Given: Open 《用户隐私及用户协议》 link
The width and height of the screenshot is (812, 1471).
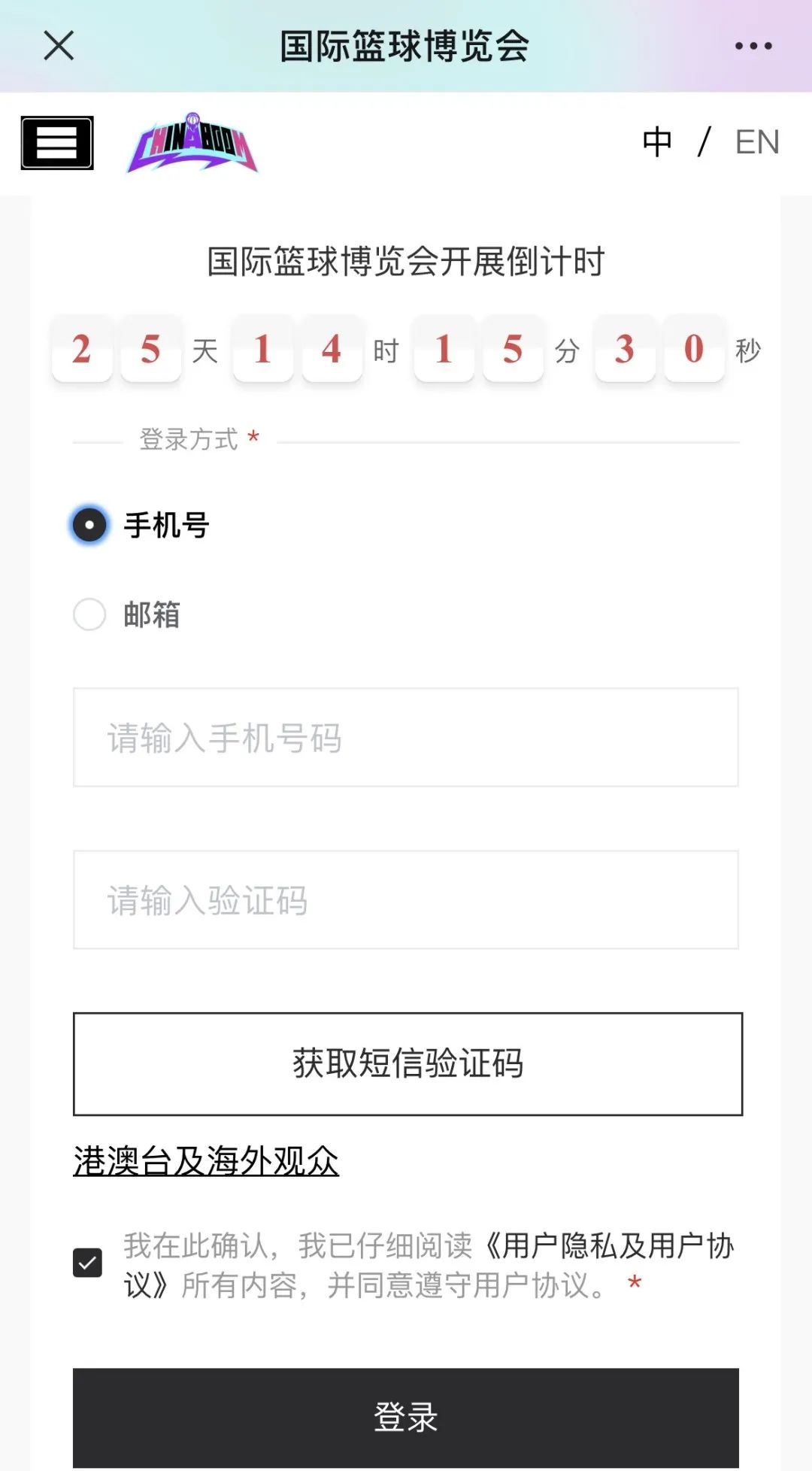Looking at the screenshot, I should (x=606, y=1246).
